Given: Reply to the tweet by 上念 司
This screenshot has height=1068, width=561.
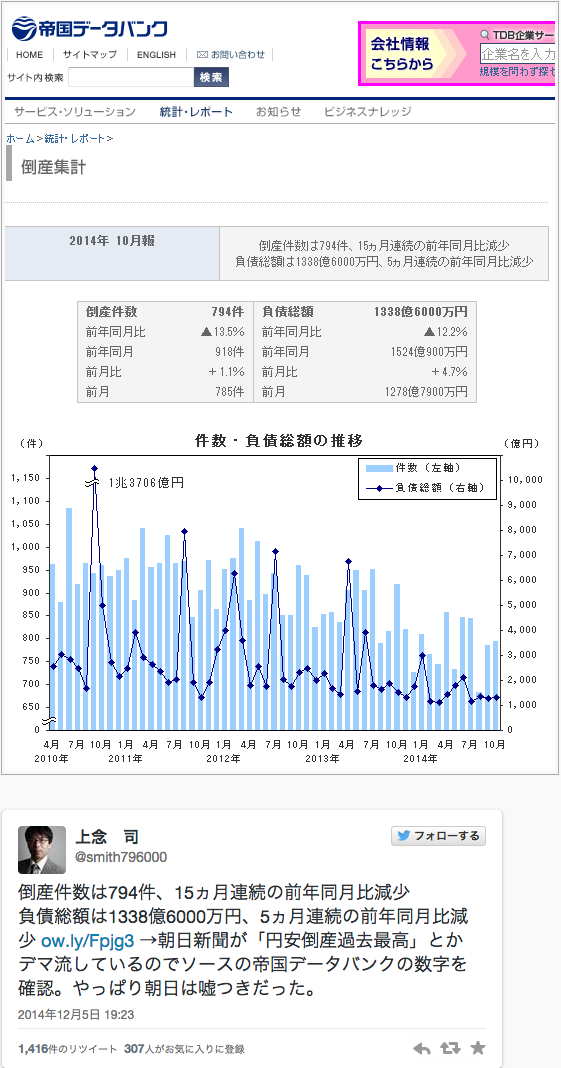Looking at the screenshot, I should (422, 1049).
